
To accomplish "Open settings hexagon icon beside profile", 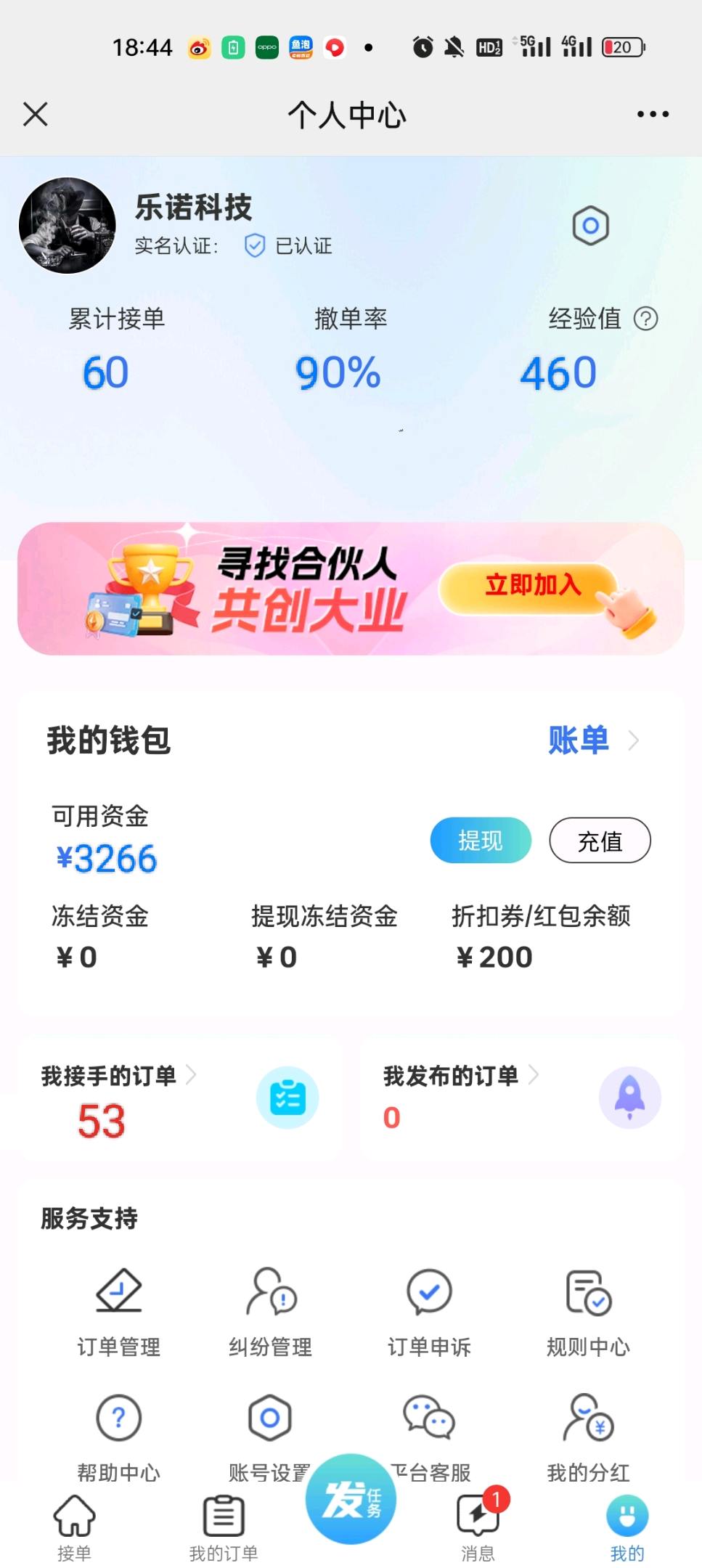I will click(590, 226).
